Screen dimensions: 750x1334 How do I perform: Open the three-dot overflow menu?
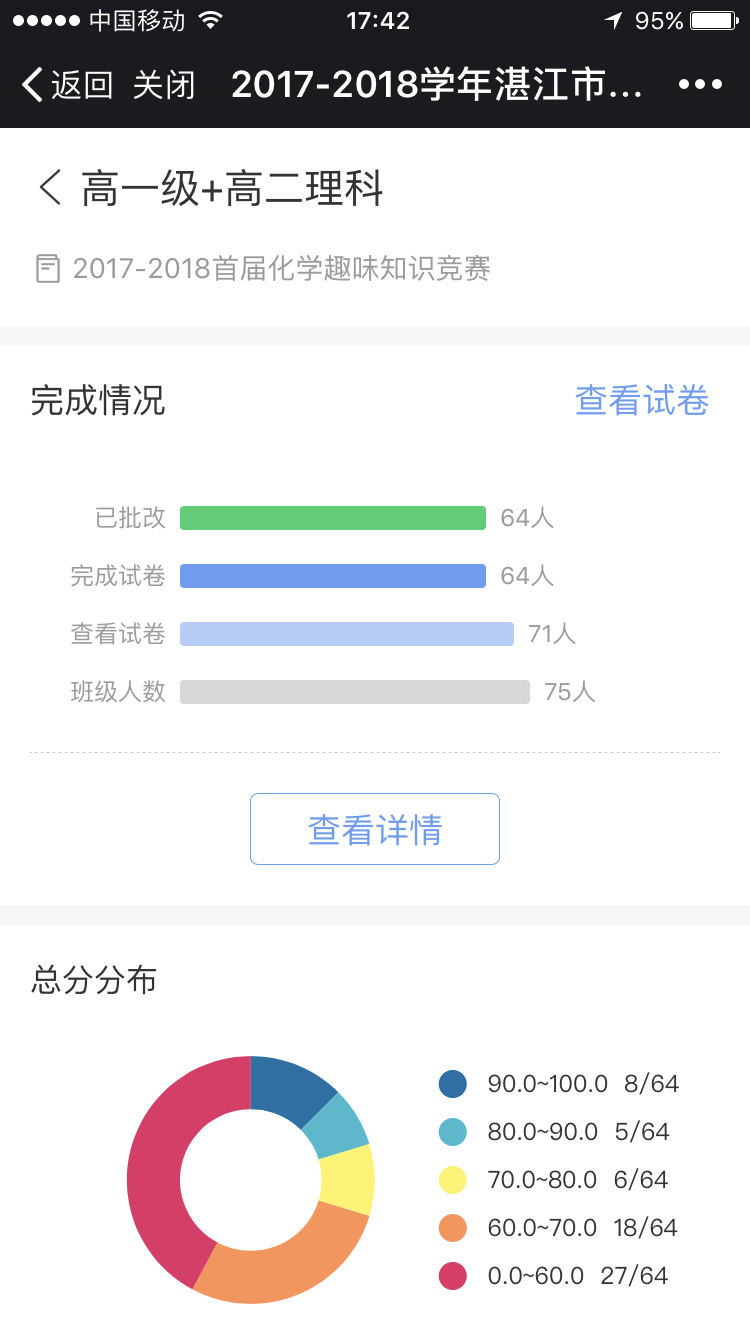(x=700, y=85)
